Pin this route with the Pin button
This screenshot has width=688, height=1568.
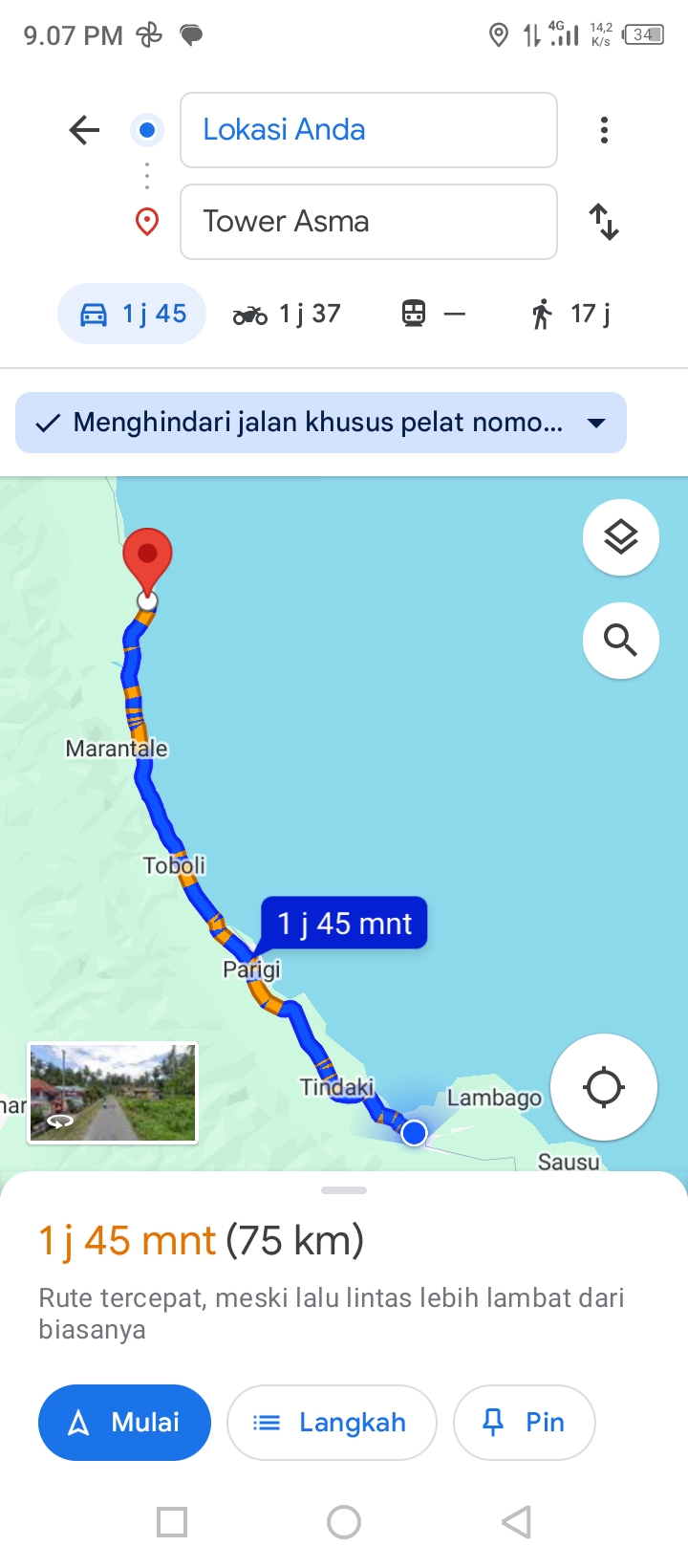click(525, 1423)
